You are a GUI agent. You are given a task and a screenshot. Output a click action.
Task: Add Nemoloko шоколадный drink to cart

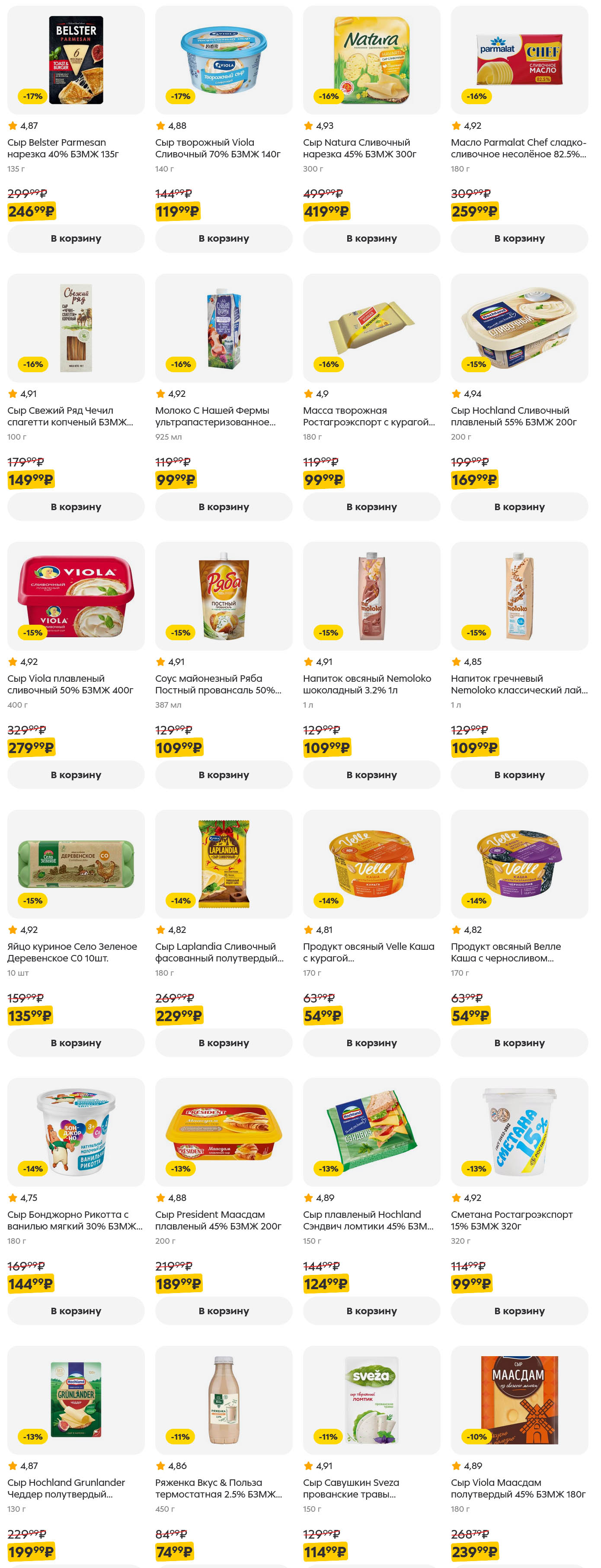[x=371, y=775]
